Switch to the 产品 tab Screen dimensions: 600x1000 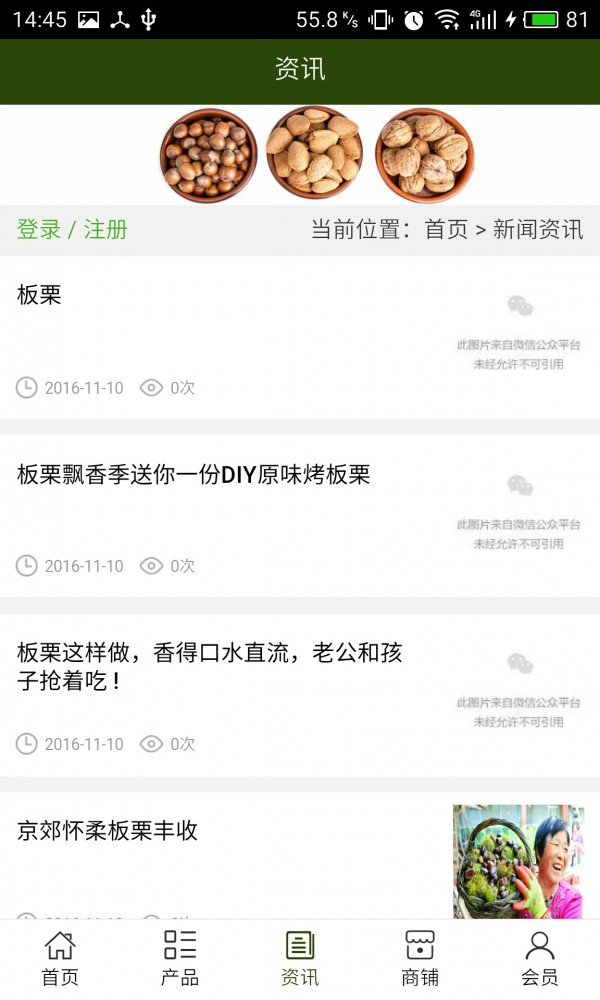click(x=180, y=958)
